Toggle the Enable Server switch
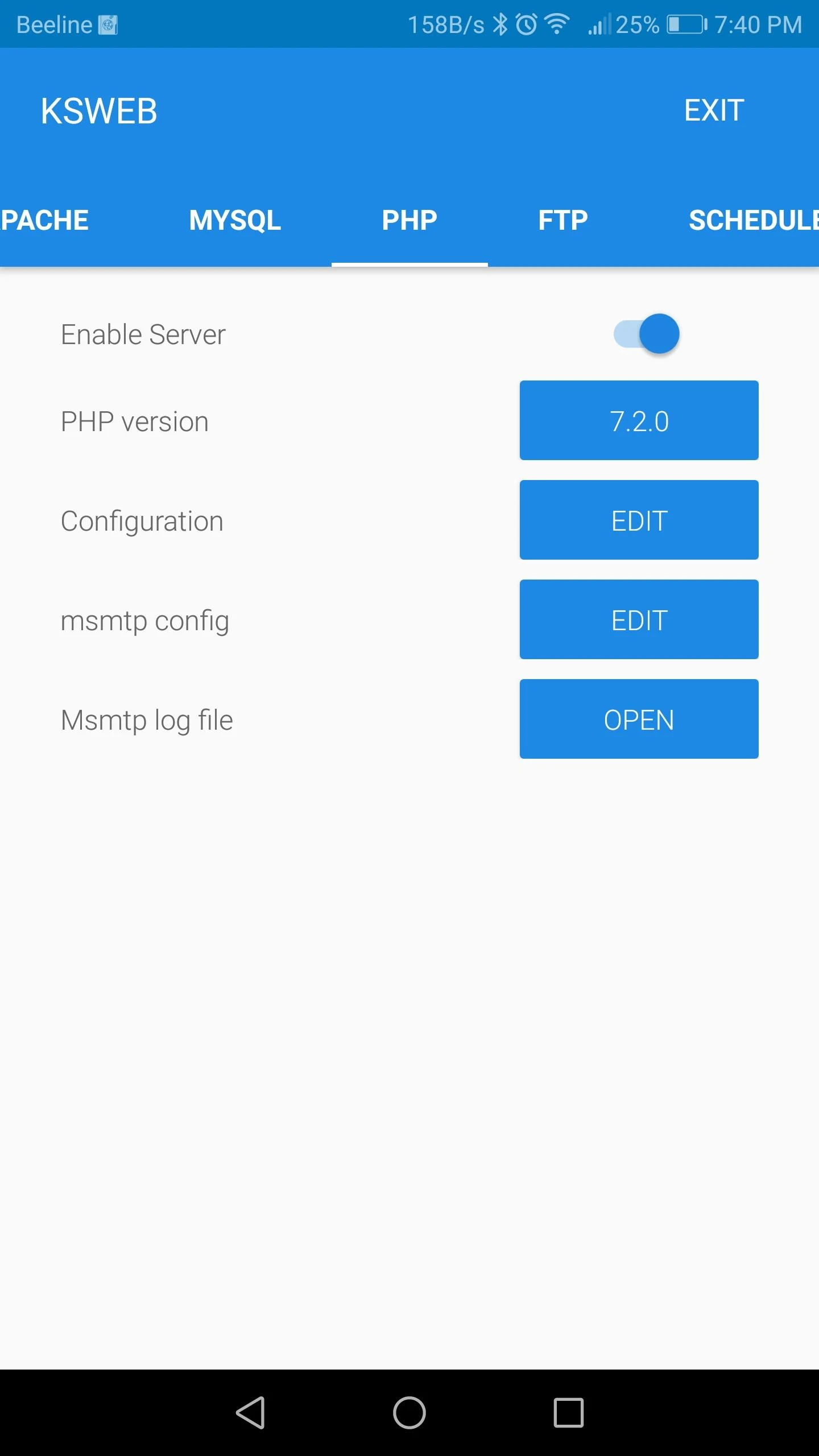Screen dimensions: 819x1456 point(647,334)
